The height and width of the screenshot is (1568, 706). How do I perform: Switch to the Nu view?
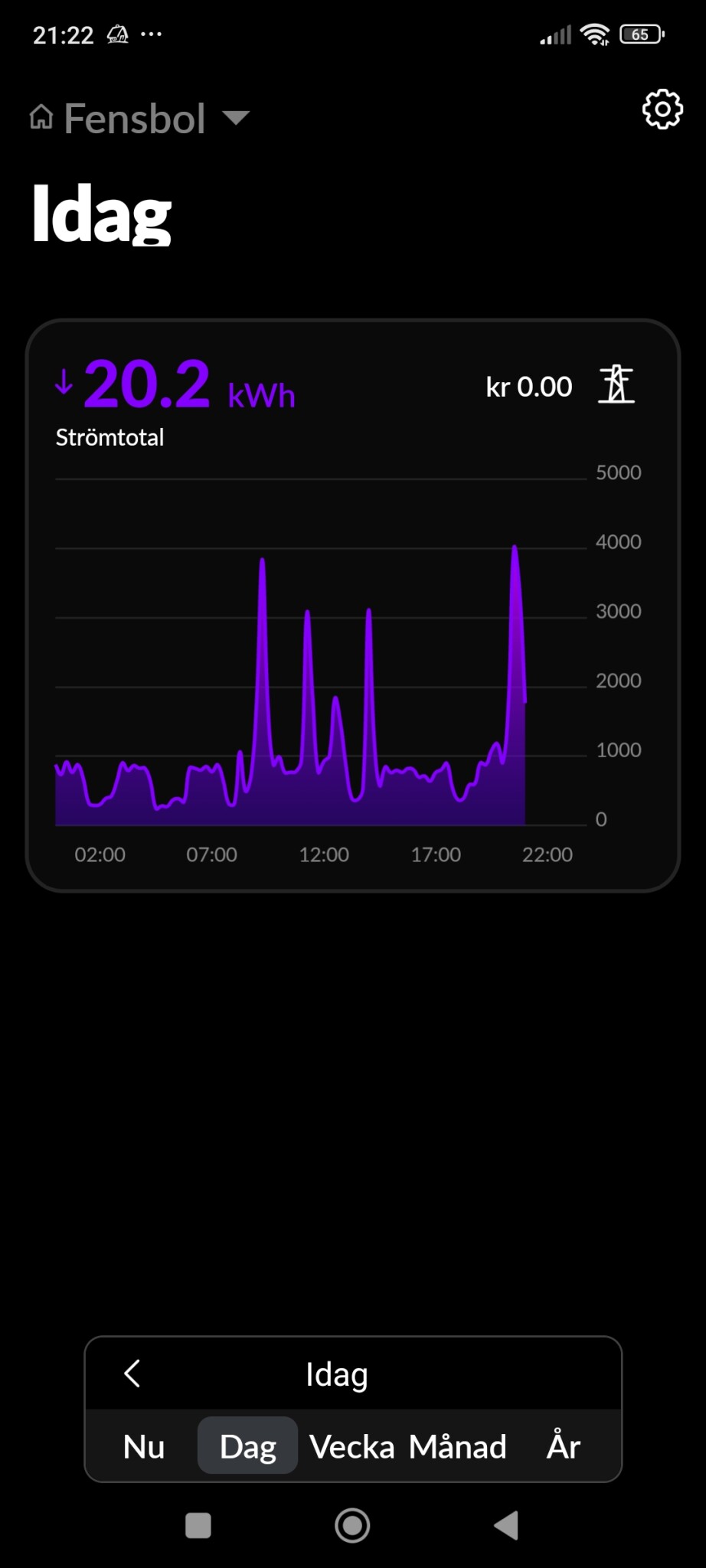tap(144, 1446)
